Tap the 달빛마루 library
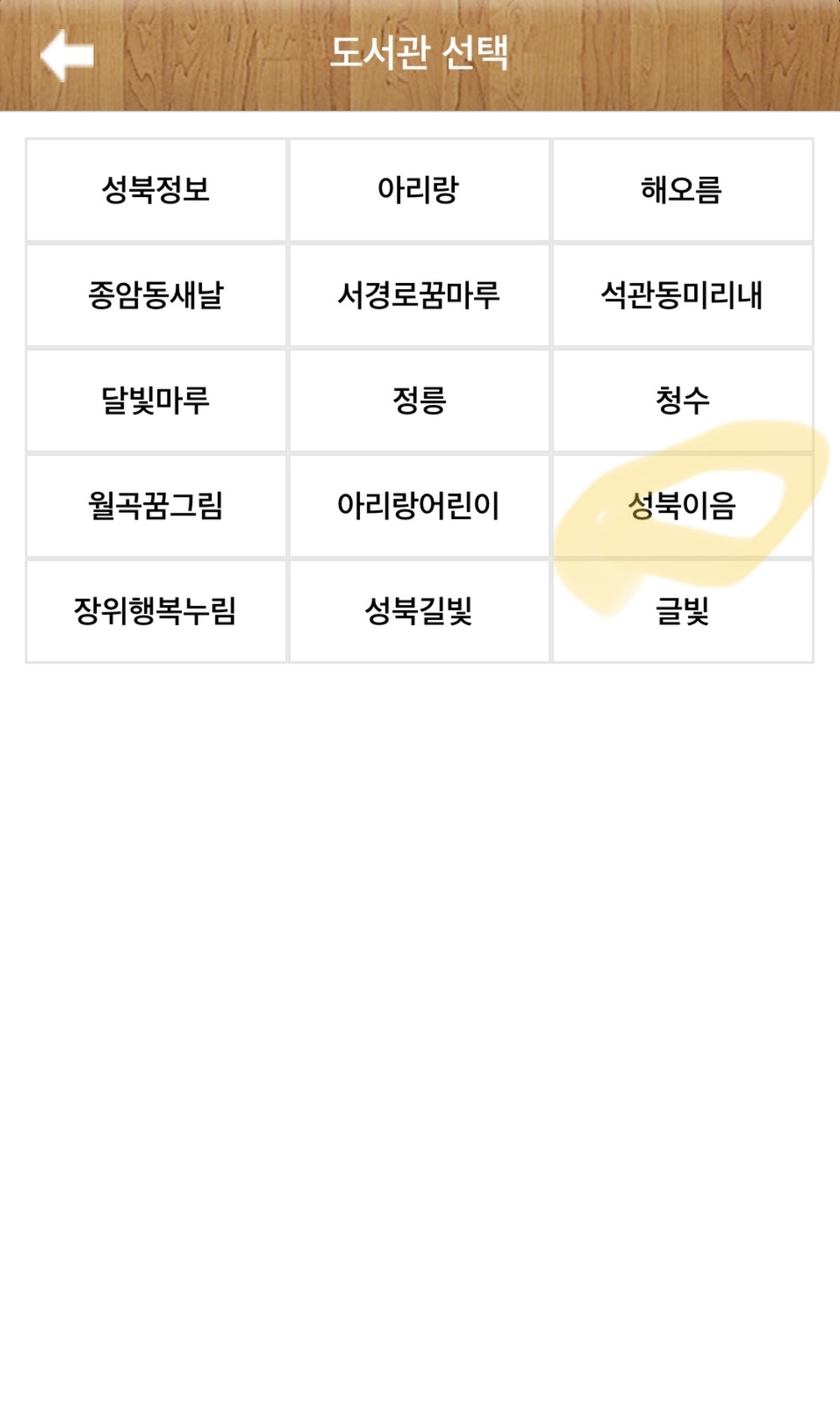Image resolution: width=840 pixels, height=1404 pixels. point(156,401)
